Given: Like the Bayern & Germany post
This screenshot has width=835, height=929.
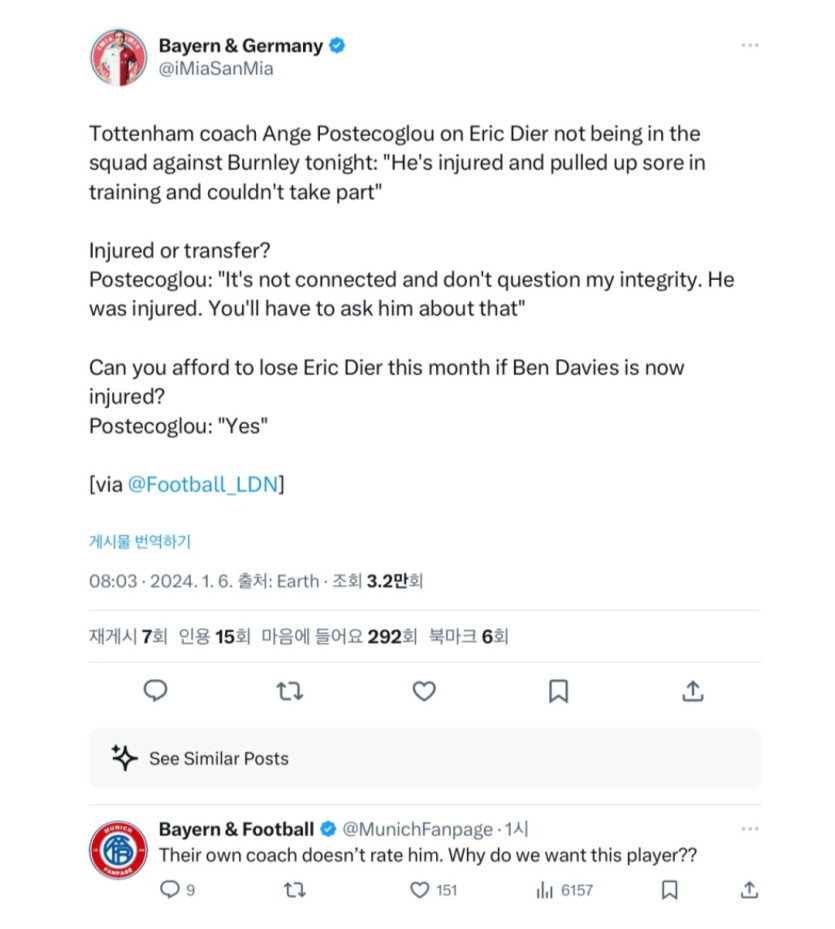Looking at the screenshot, I should point(424,690).
